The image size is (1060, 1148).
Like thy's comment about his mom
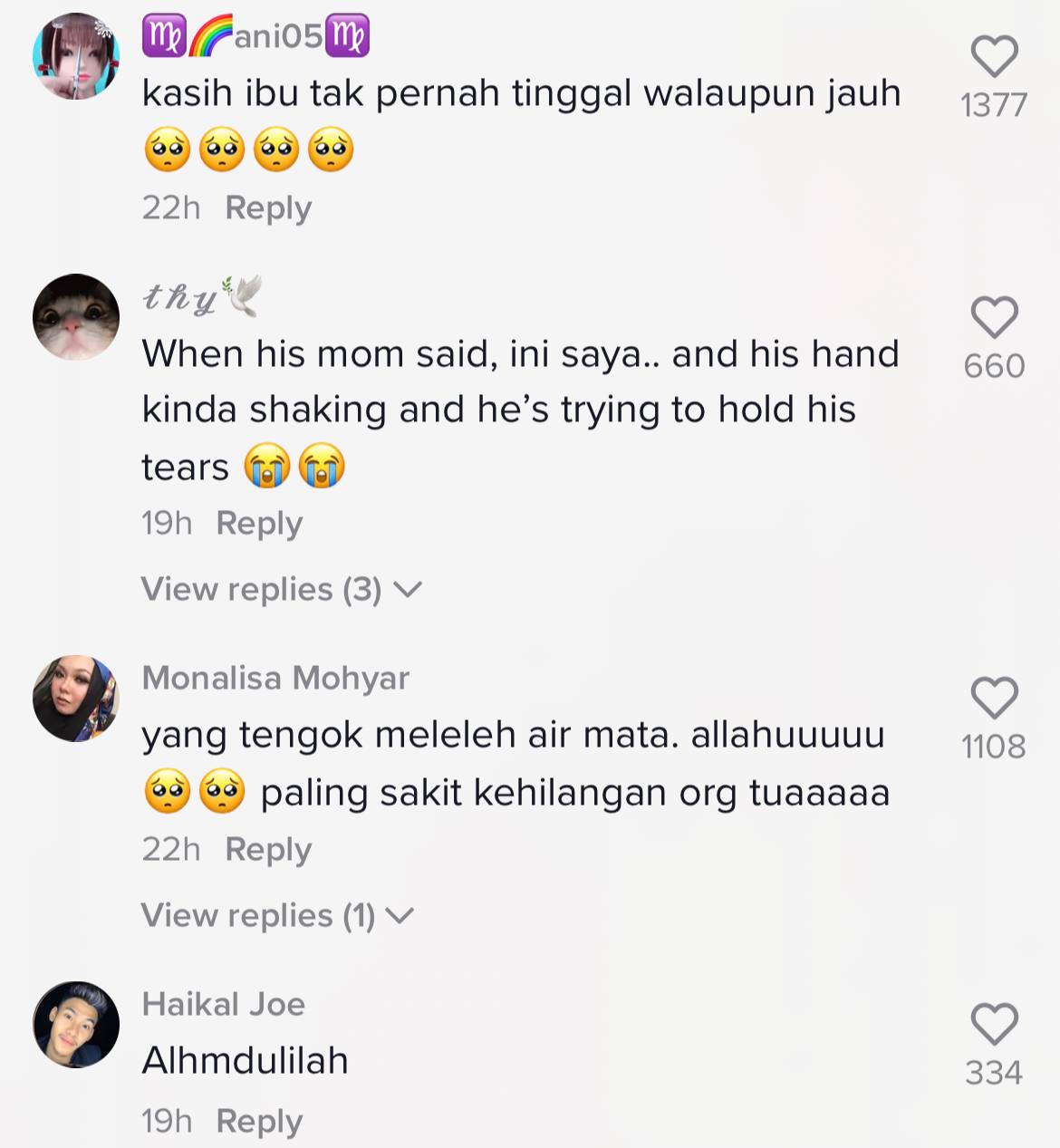[994, 318]
